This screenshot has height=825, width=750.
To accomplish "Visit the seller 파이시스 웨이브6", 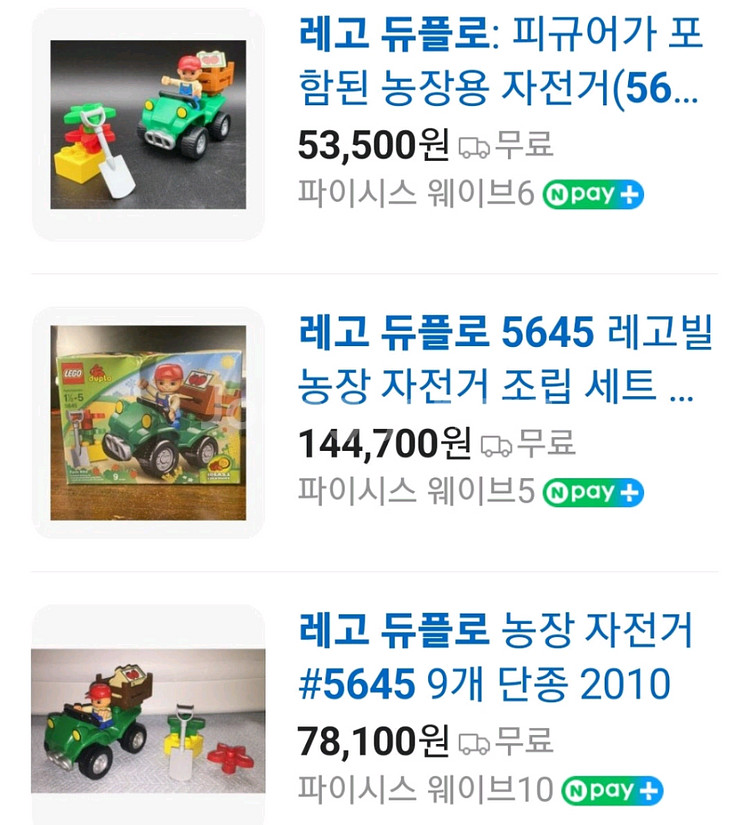I will click(x=416, y=194).
